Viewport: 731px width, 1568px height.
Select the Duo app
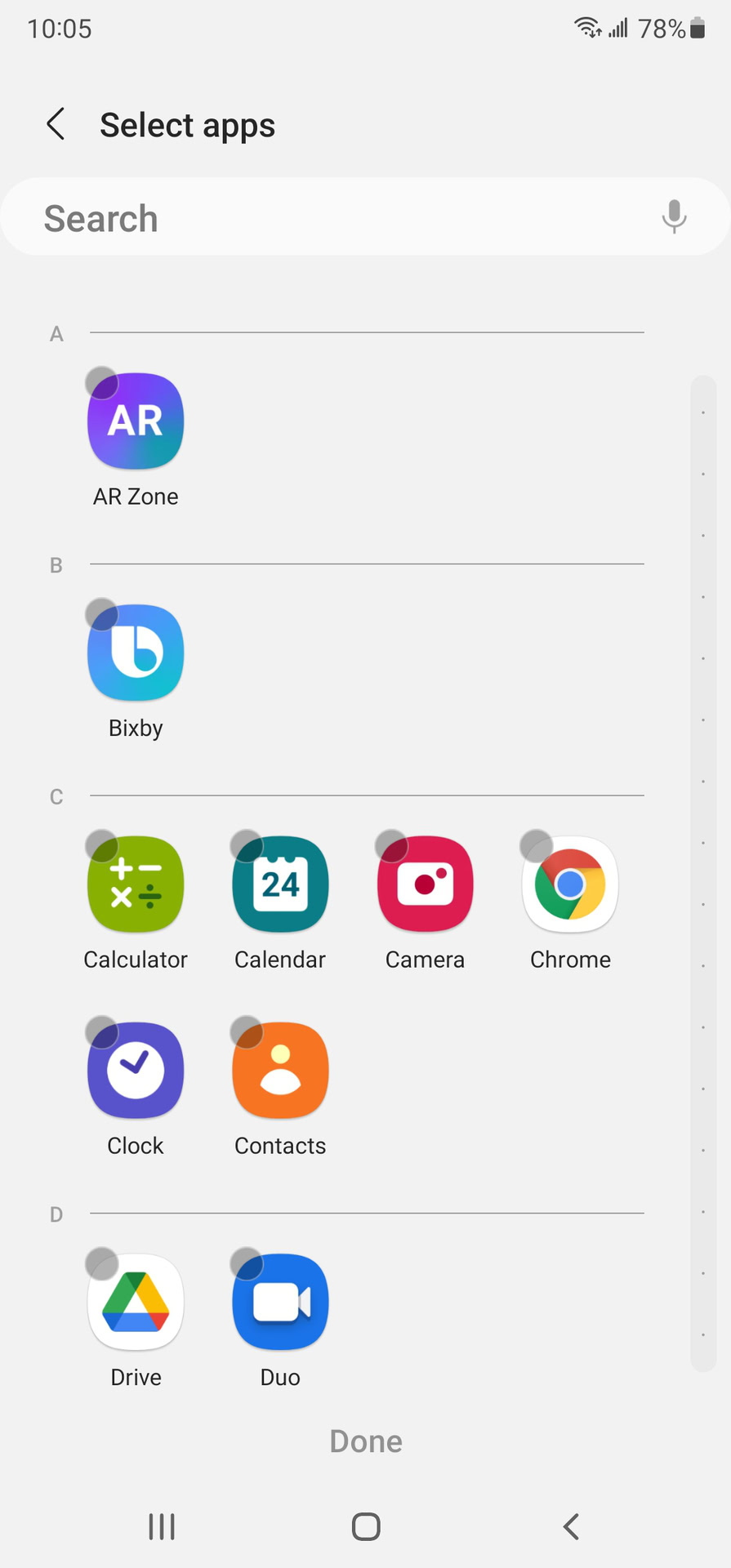pyautogui.click(x=280, y=1302)
